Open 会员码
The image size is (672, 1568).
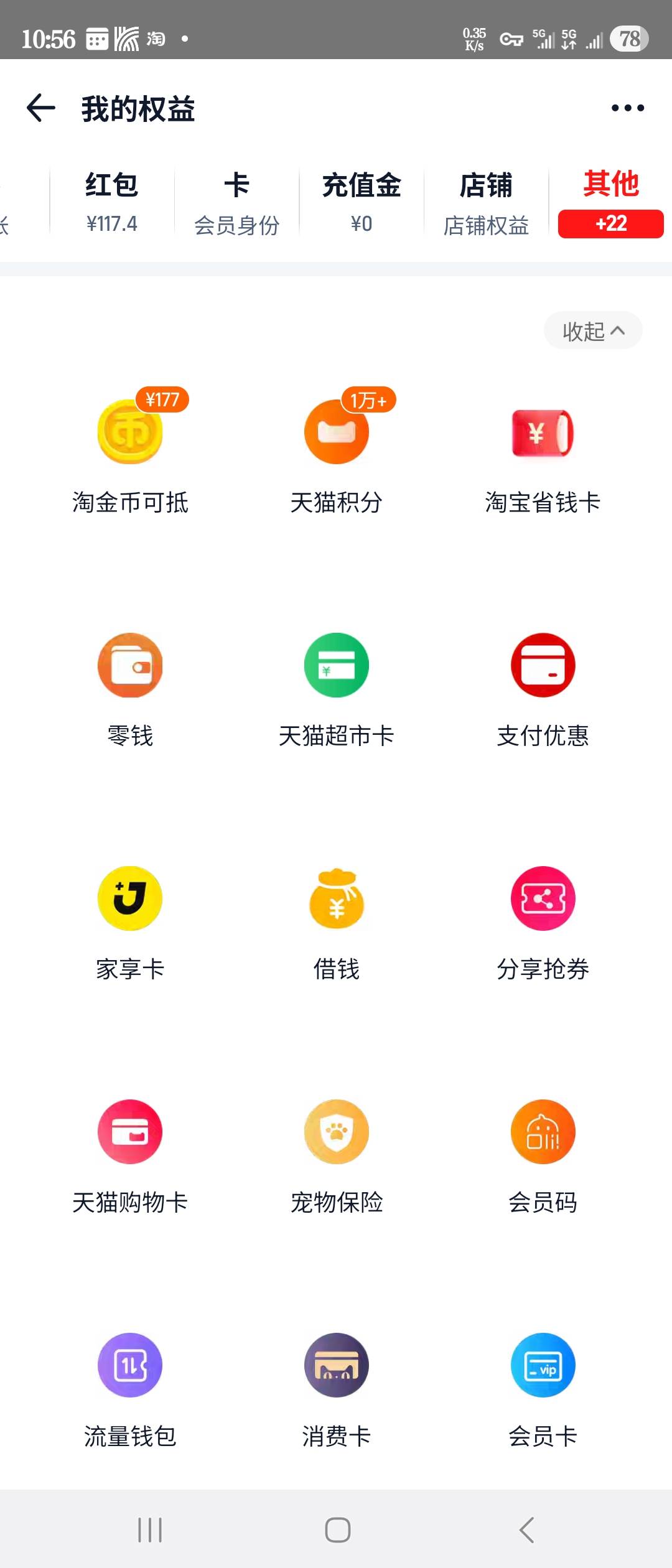tap(543, 1157)
